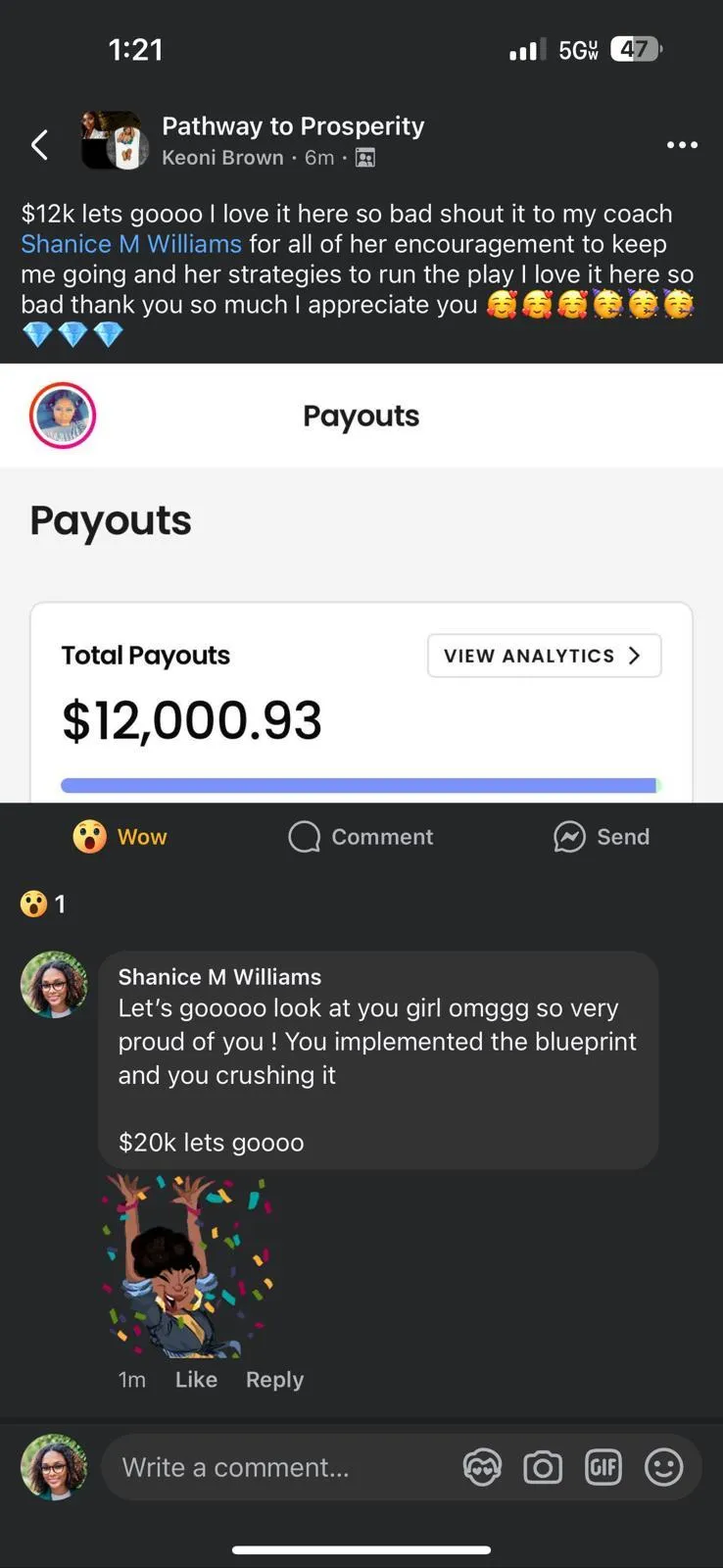Attach a photo with the camera icon
Viewport: 723px width, 1568px height.
click(543, 1467)
